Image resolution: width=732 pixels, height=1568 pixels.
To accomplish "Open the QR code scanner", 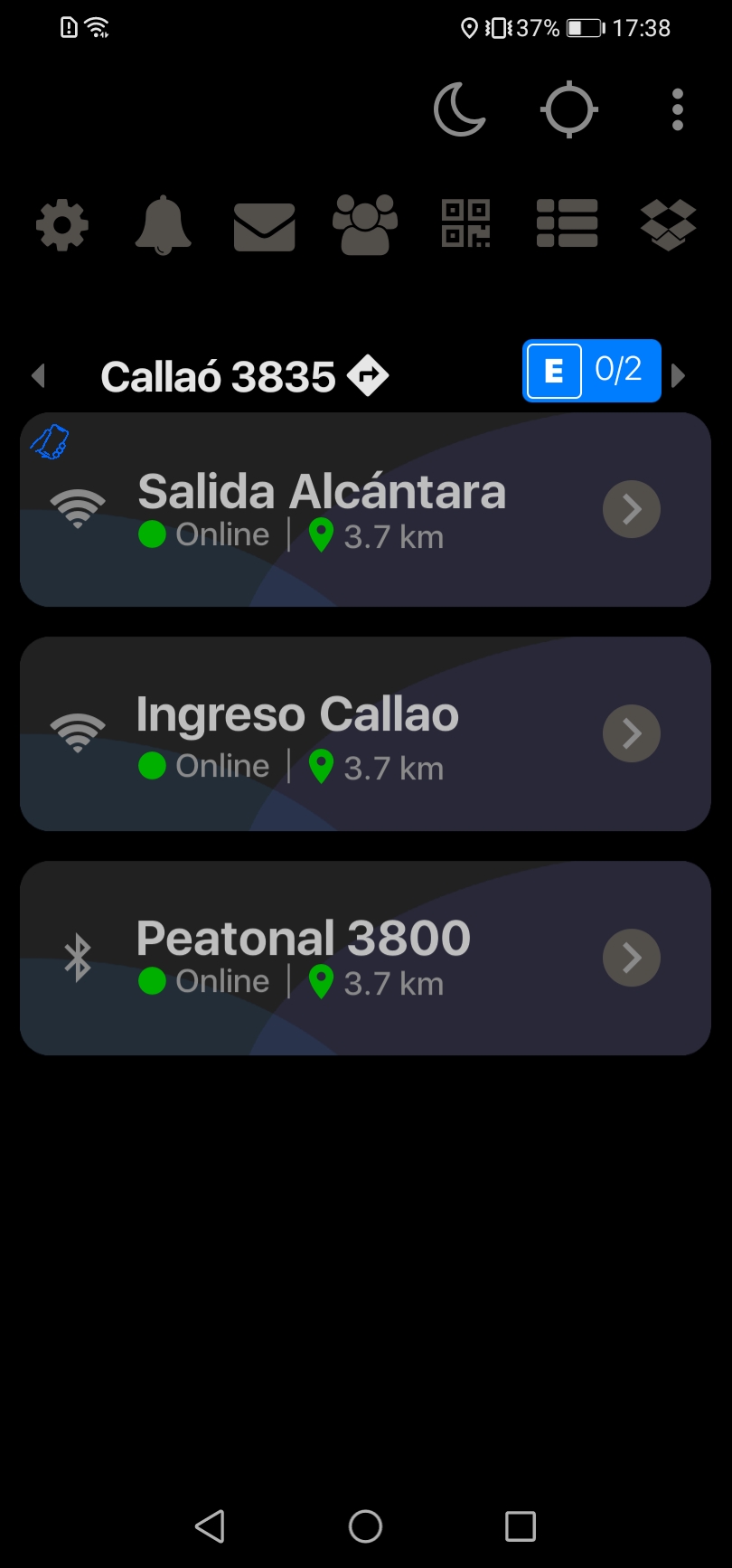I will (x=465, y=223).
